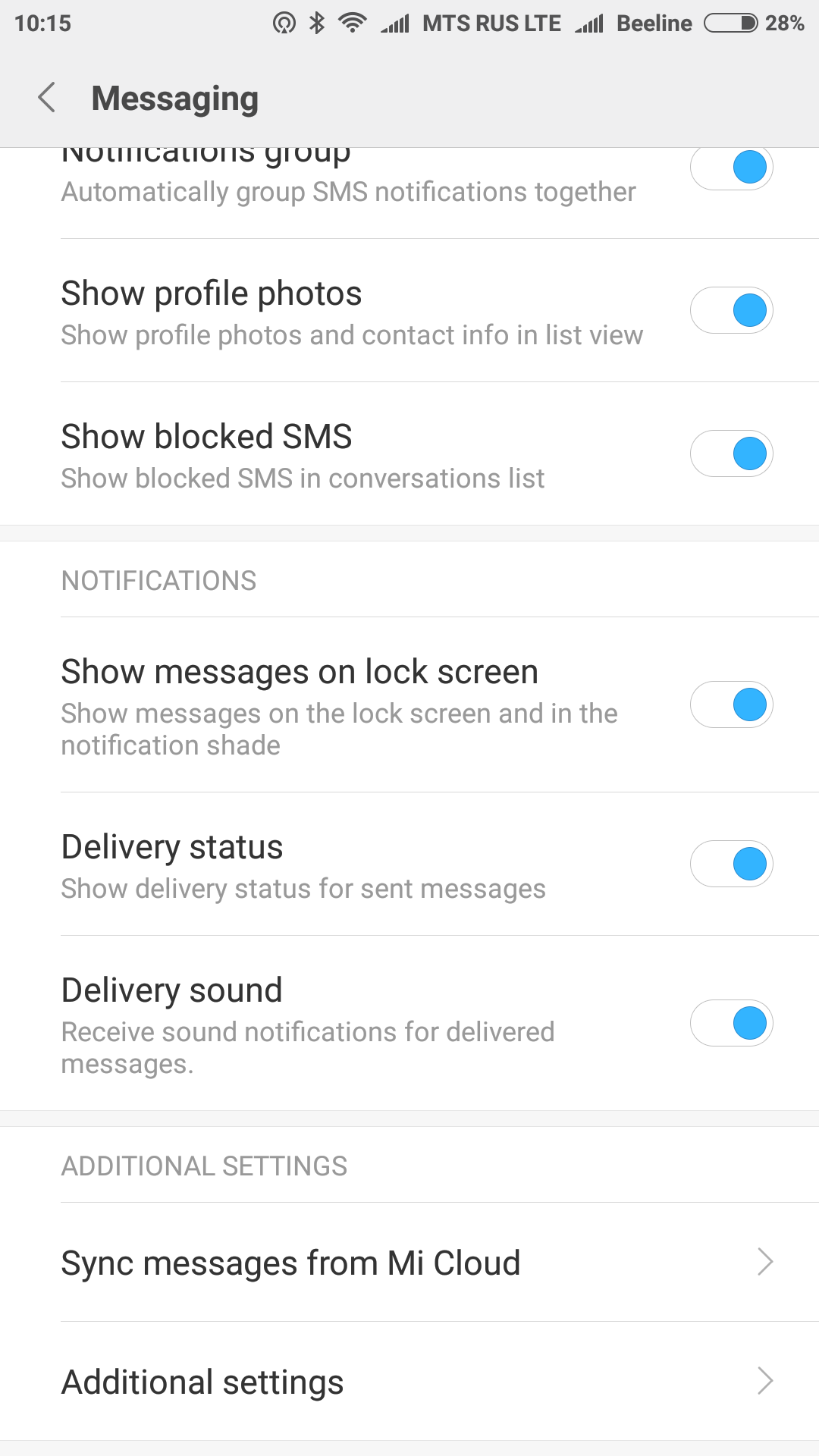Switch off Delivery status
Viewport: 819px width, 1456px height.
click(731, 864)
